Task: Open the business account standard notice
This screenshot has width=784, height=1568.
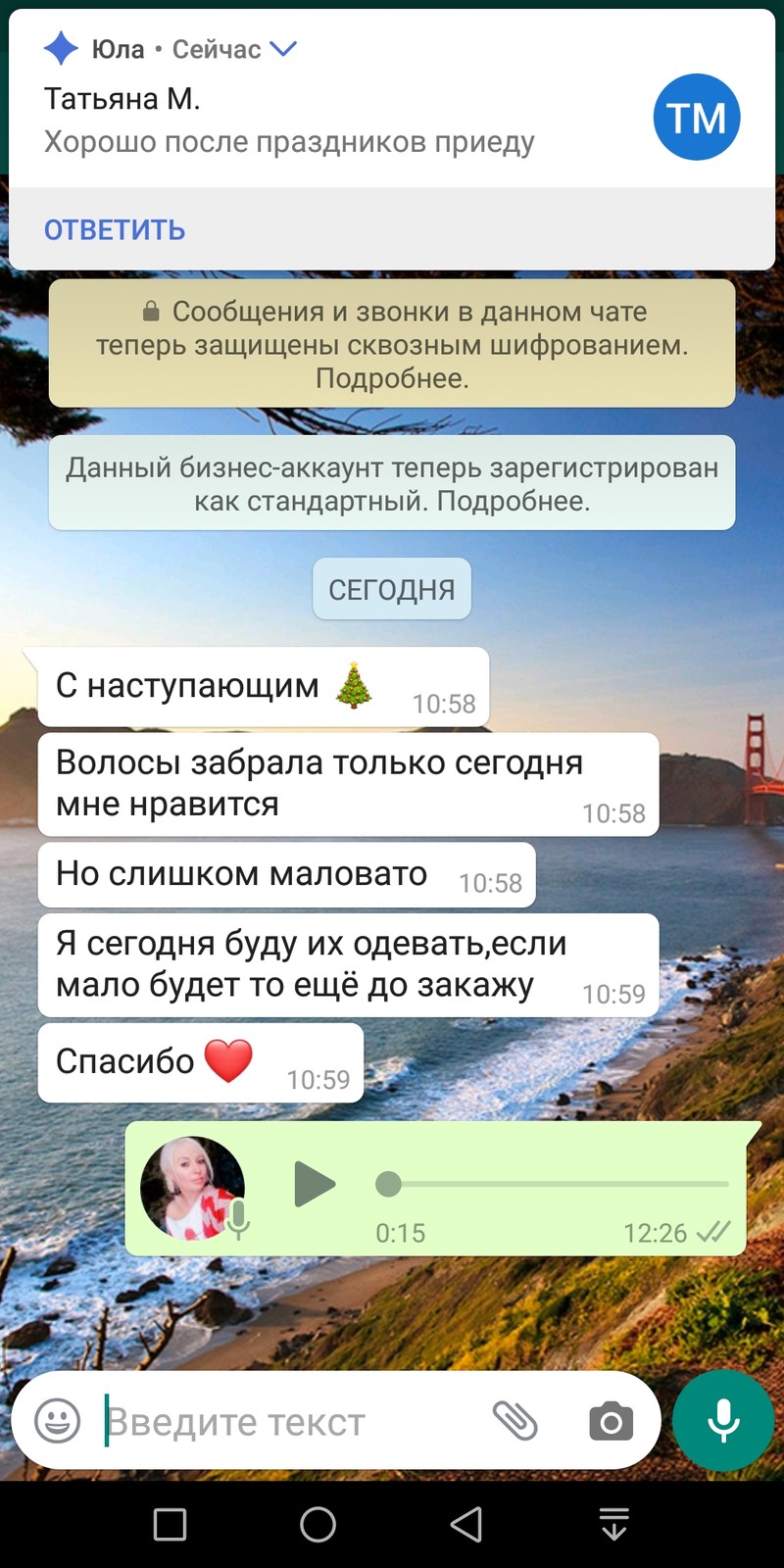Action: [392, 483]
